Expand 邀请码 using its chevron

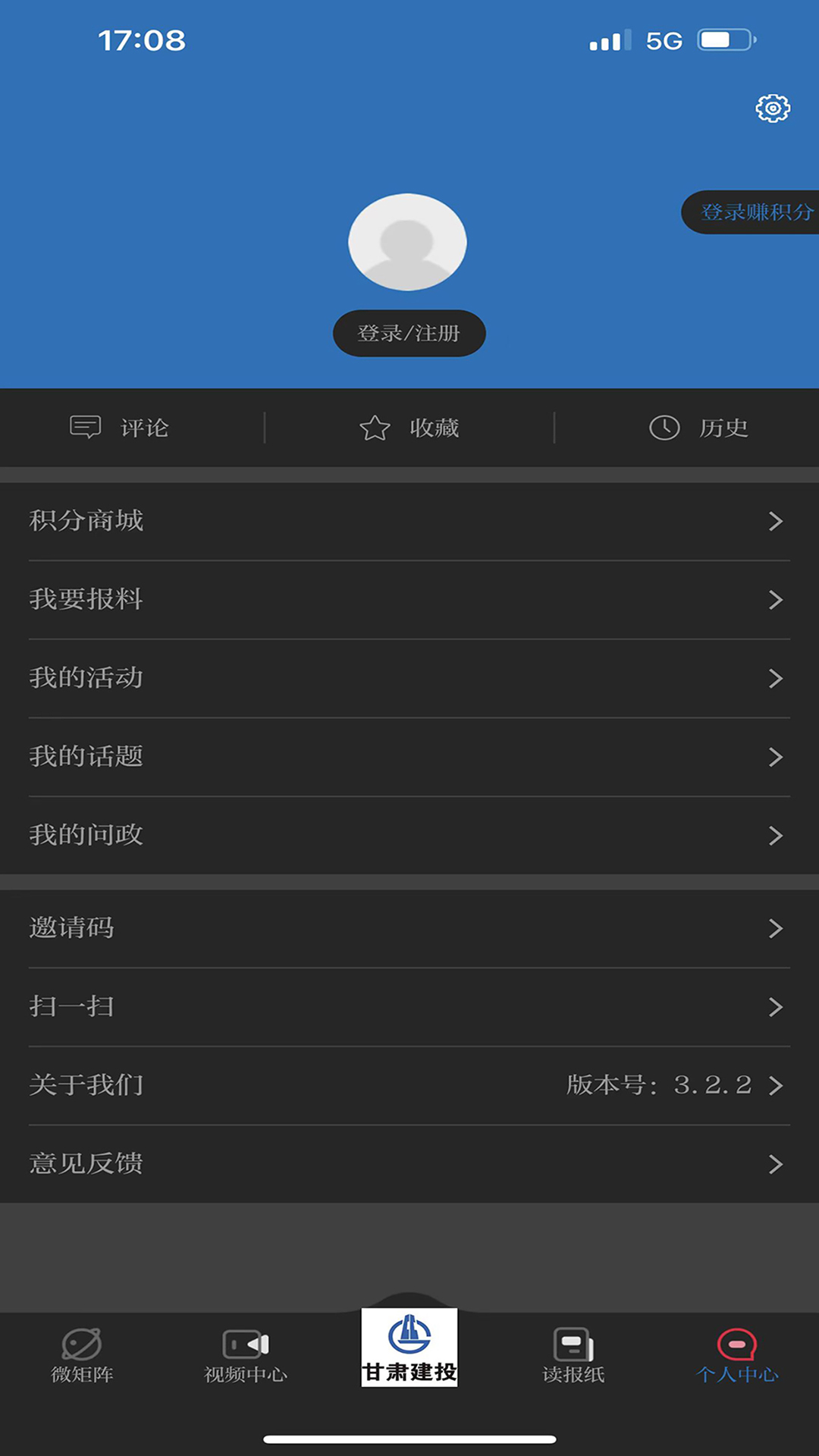tap(776, 928)
